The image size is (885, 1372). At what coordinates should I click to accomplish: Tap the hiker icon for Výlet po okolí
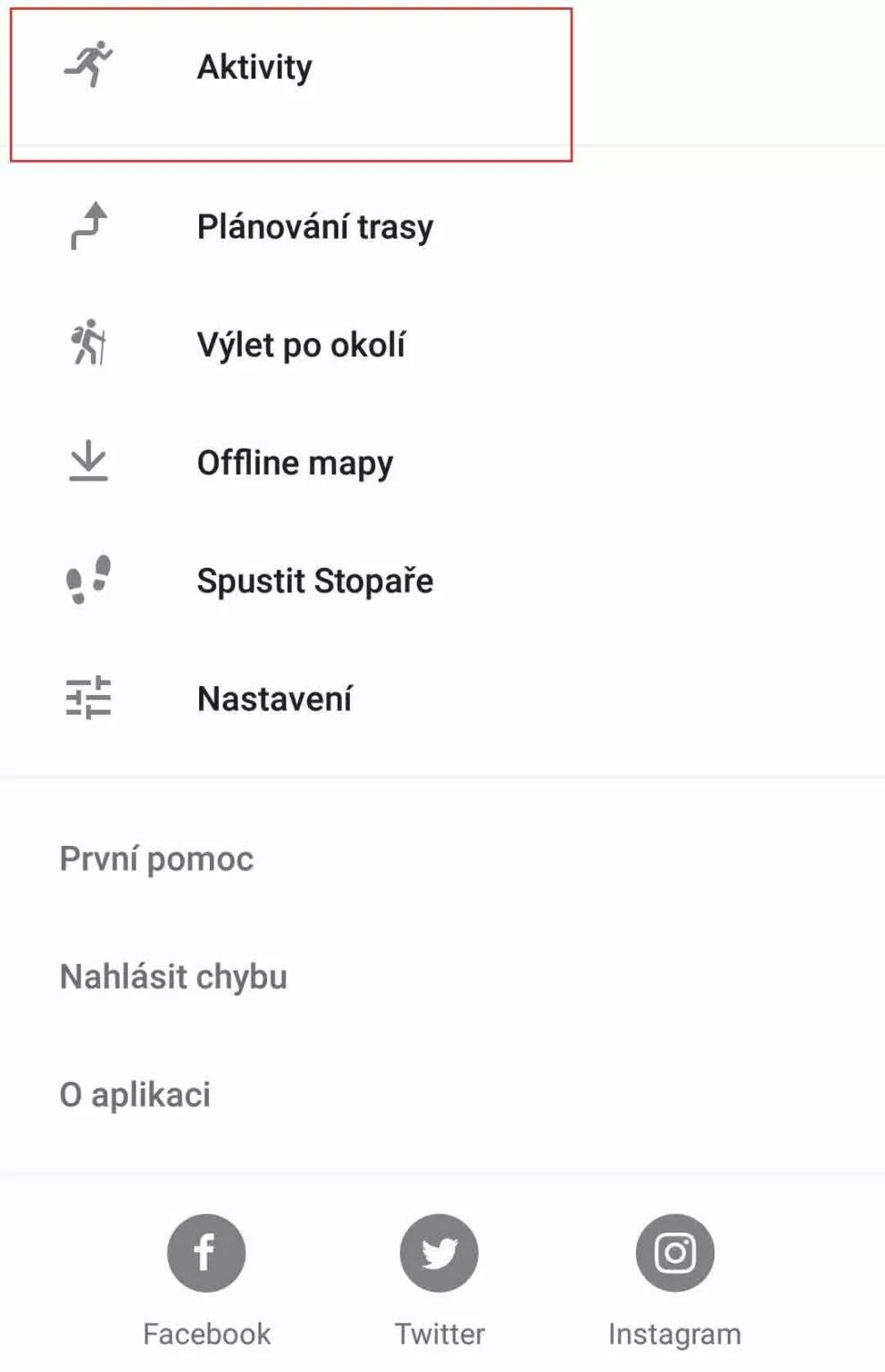click(x=88, y=344)
